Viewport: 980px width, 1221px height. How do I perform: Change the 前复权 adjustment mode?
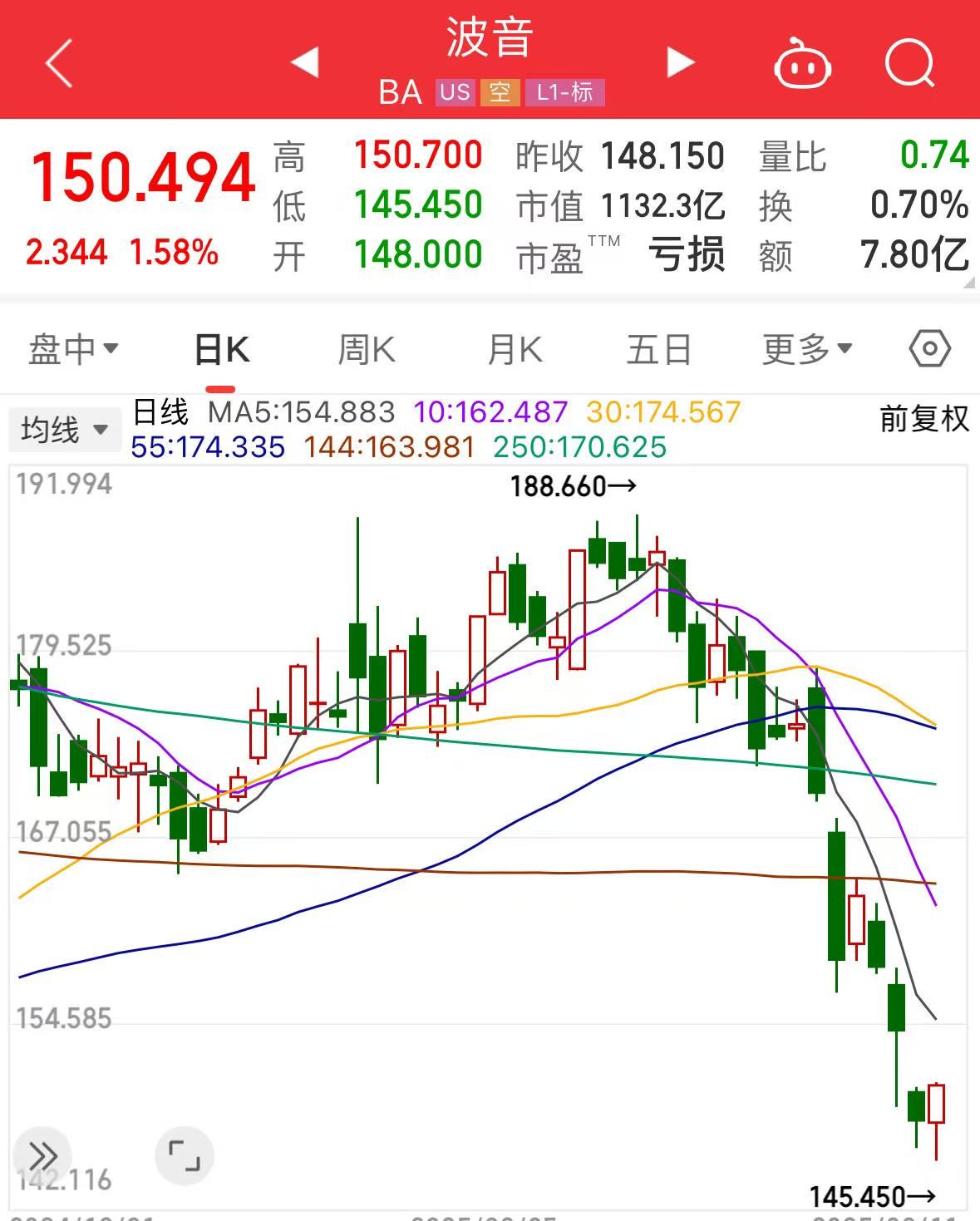924,419
